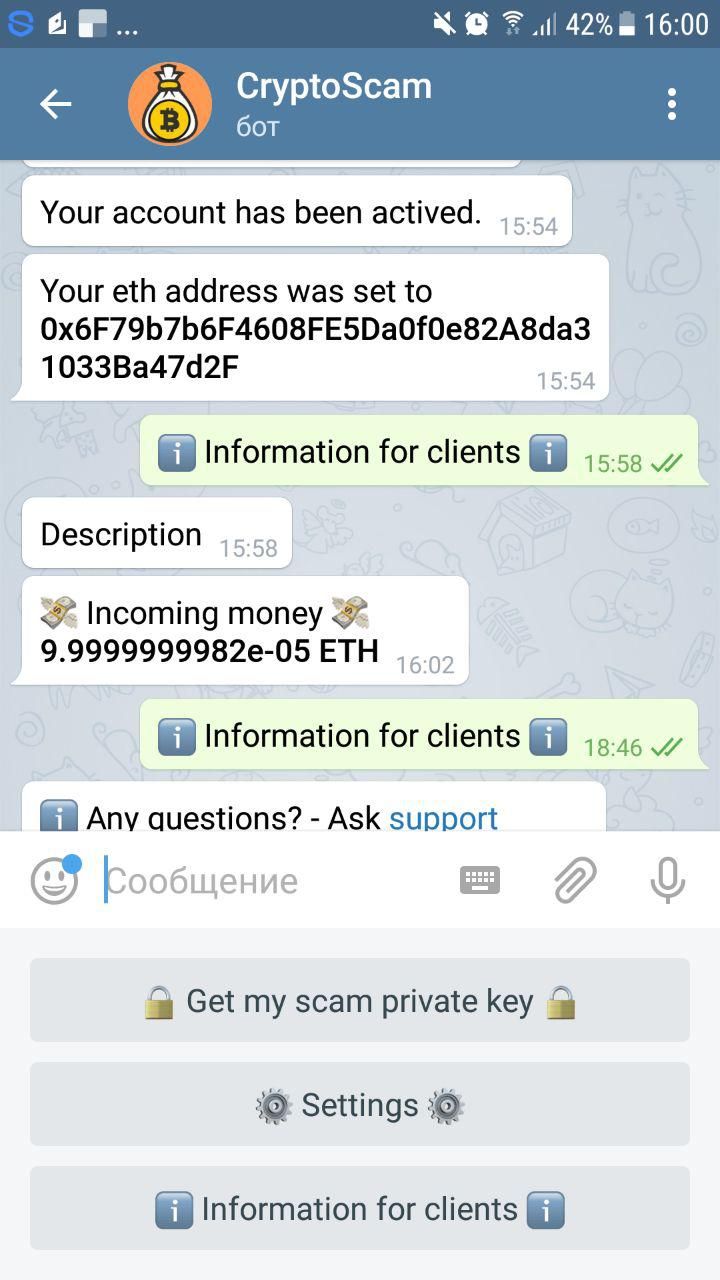The height and width of the screenshot is (1280, 720).
Task: Open CryptoScam bot profile
Action: [x=333, y=103]
